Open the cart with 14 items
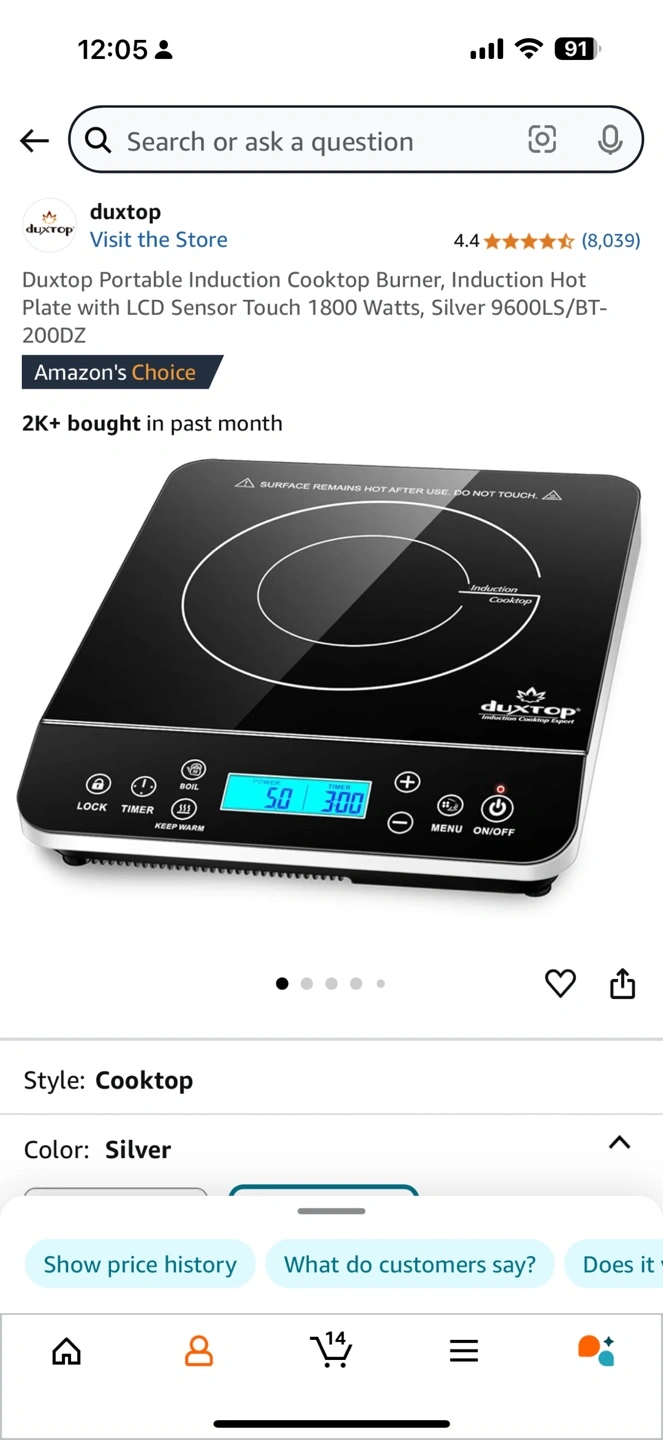 pos(331,1350)
